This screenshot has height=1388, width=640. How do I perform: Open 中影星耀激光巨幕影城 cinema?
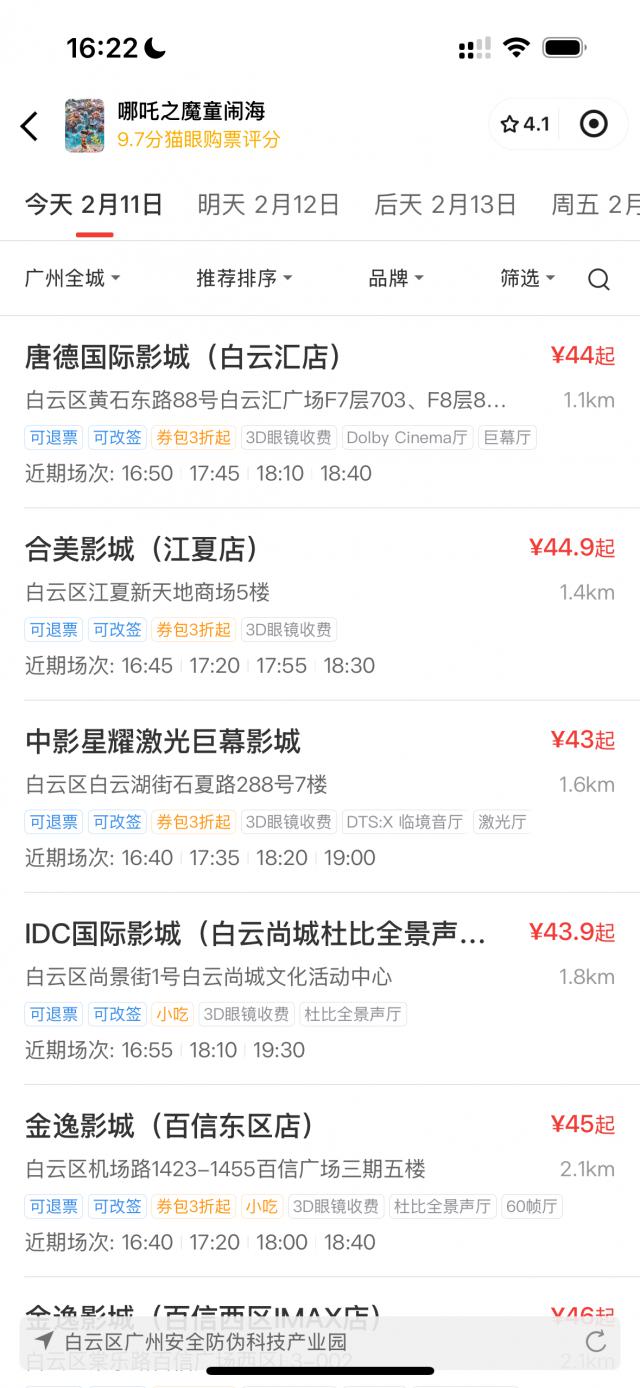point(162,741)
